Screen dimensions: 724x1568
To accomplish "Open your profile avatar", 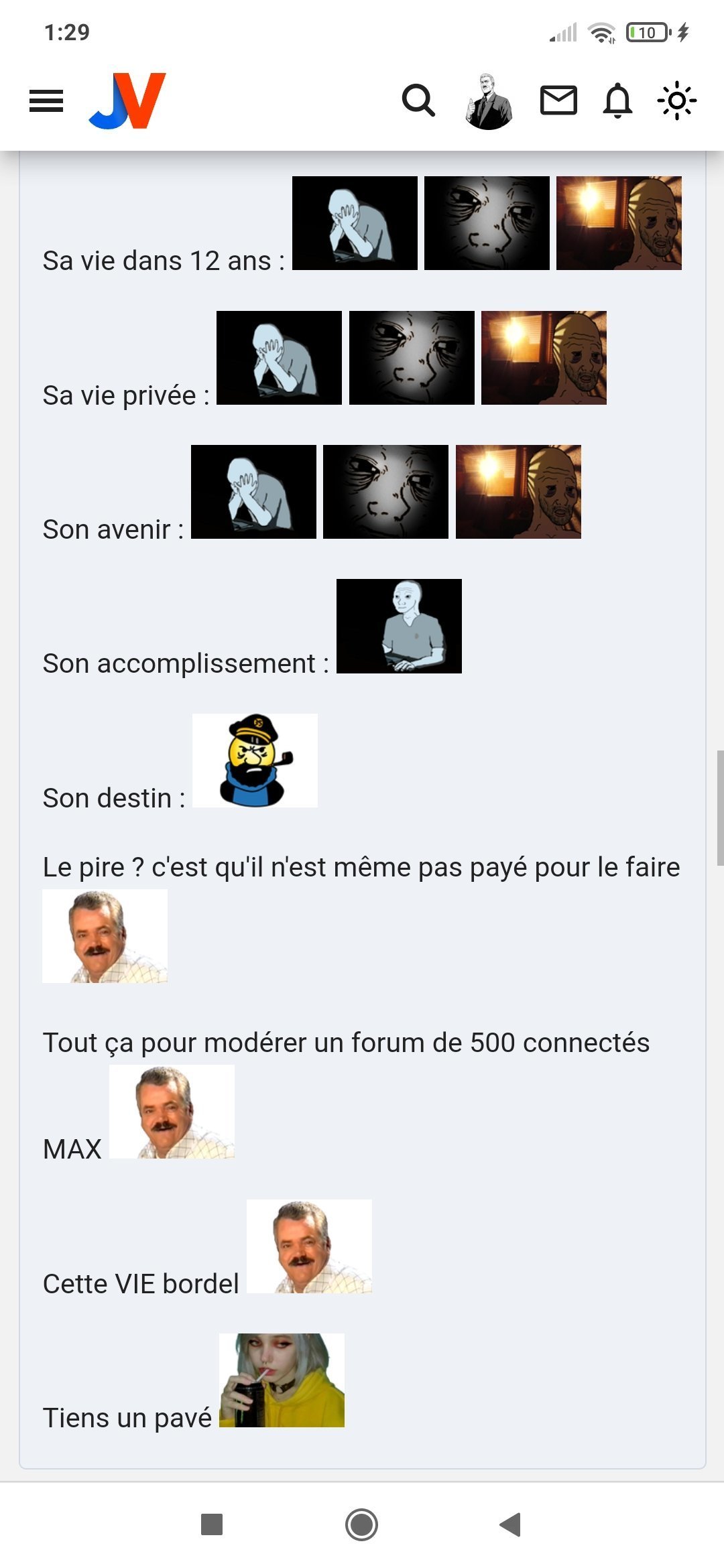I will [x=489, y=102].
